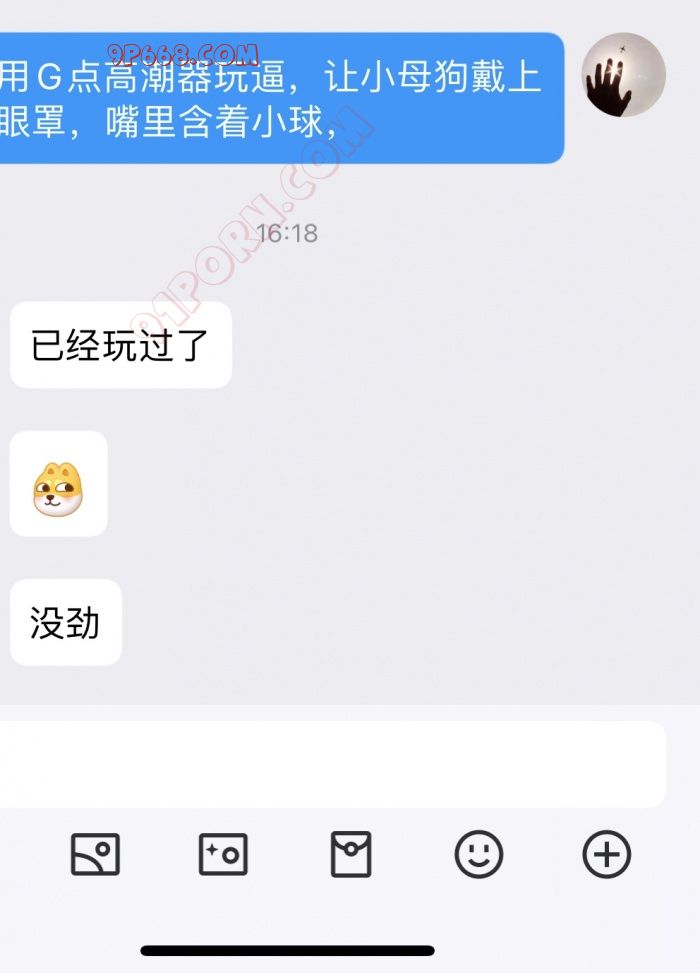Open the camera to take a photo
Image resolution: width=700 pixels, height=973 pixels.
(223, 855)
